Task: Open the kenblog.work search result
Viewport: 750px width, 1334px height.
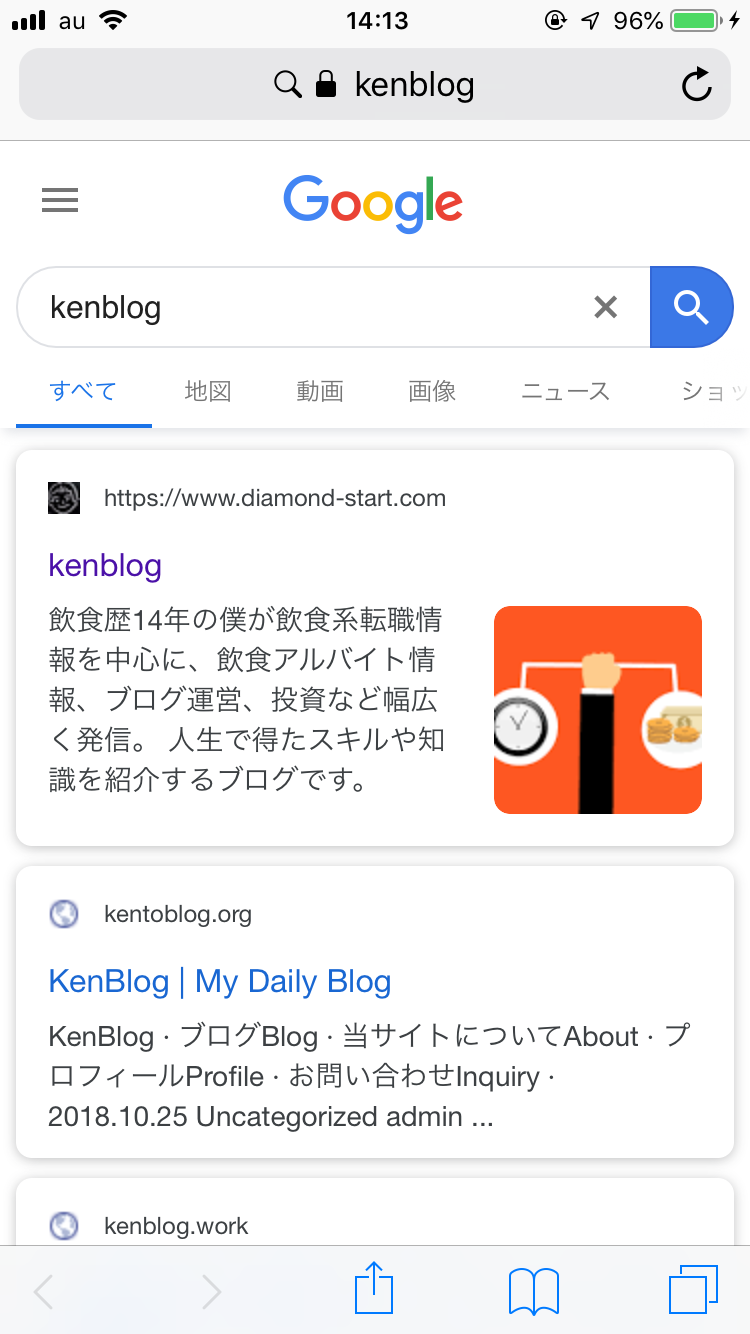Action: (x=176, y=1226)
